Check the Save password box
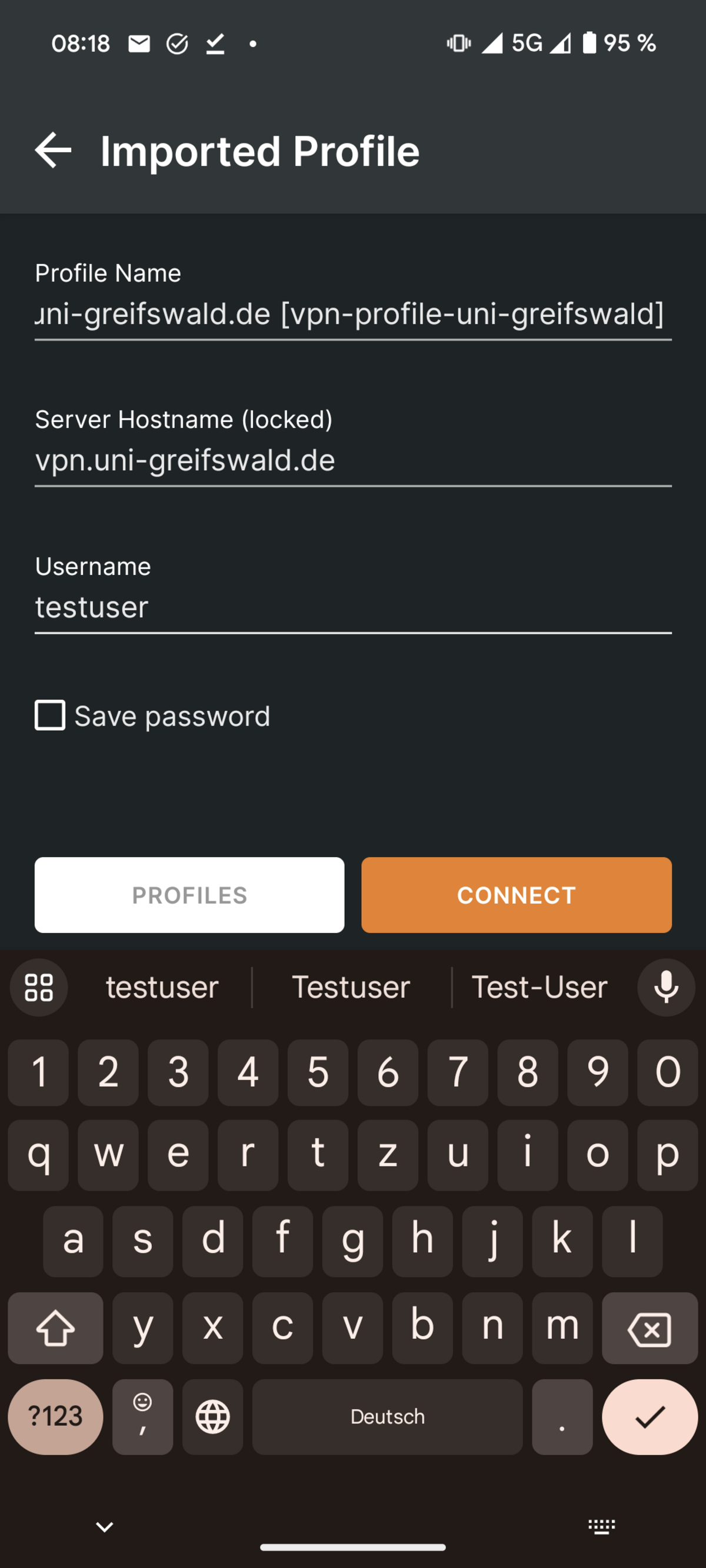Image resolution: width=706 pixels, height=1568 pixels. pyautogui.click(x=50, y=716)
